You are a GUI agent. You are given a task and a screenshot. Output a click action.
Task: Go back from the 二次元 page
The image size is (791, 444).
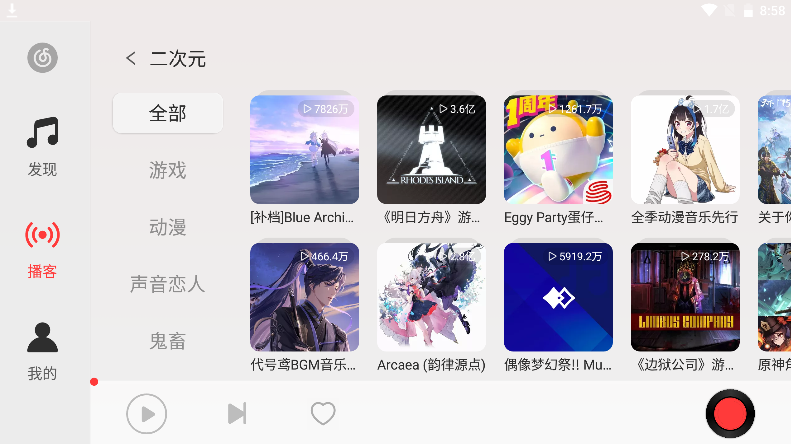pyautogui.click(x=131, y=59)
